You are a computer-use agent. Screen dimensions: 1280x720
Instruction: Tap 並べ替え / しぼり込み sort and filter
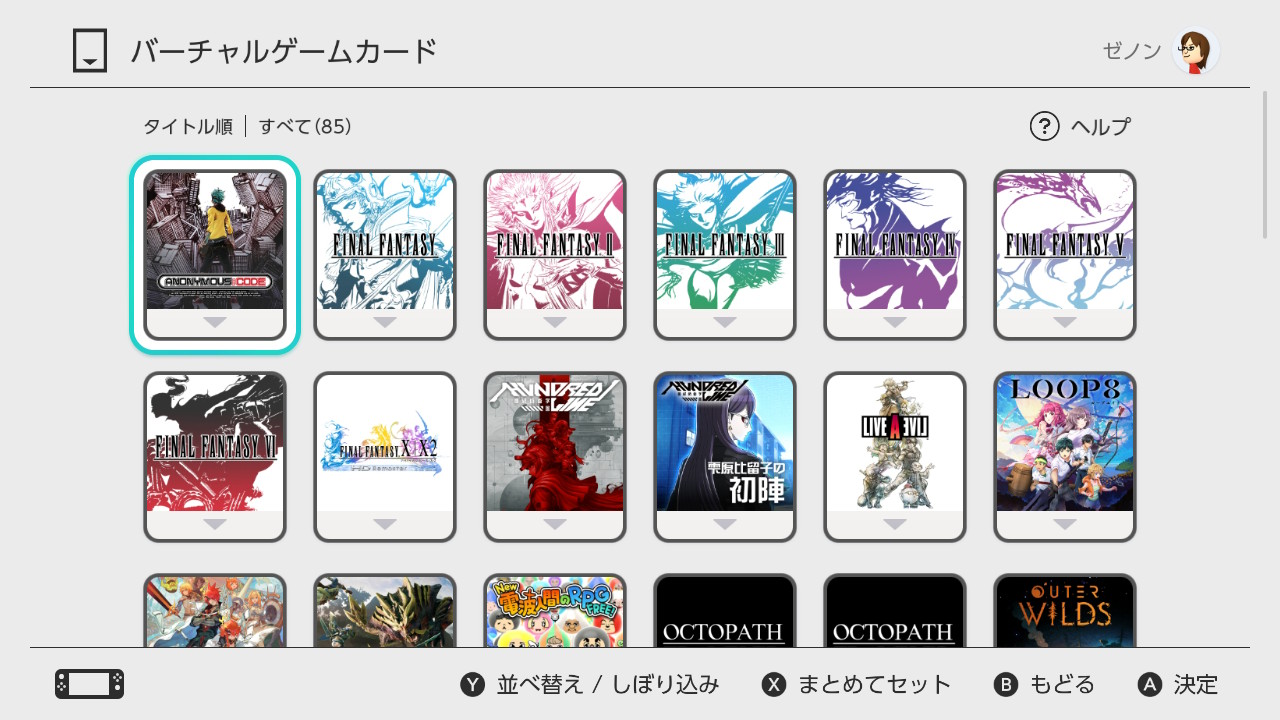tap(590, 684)
